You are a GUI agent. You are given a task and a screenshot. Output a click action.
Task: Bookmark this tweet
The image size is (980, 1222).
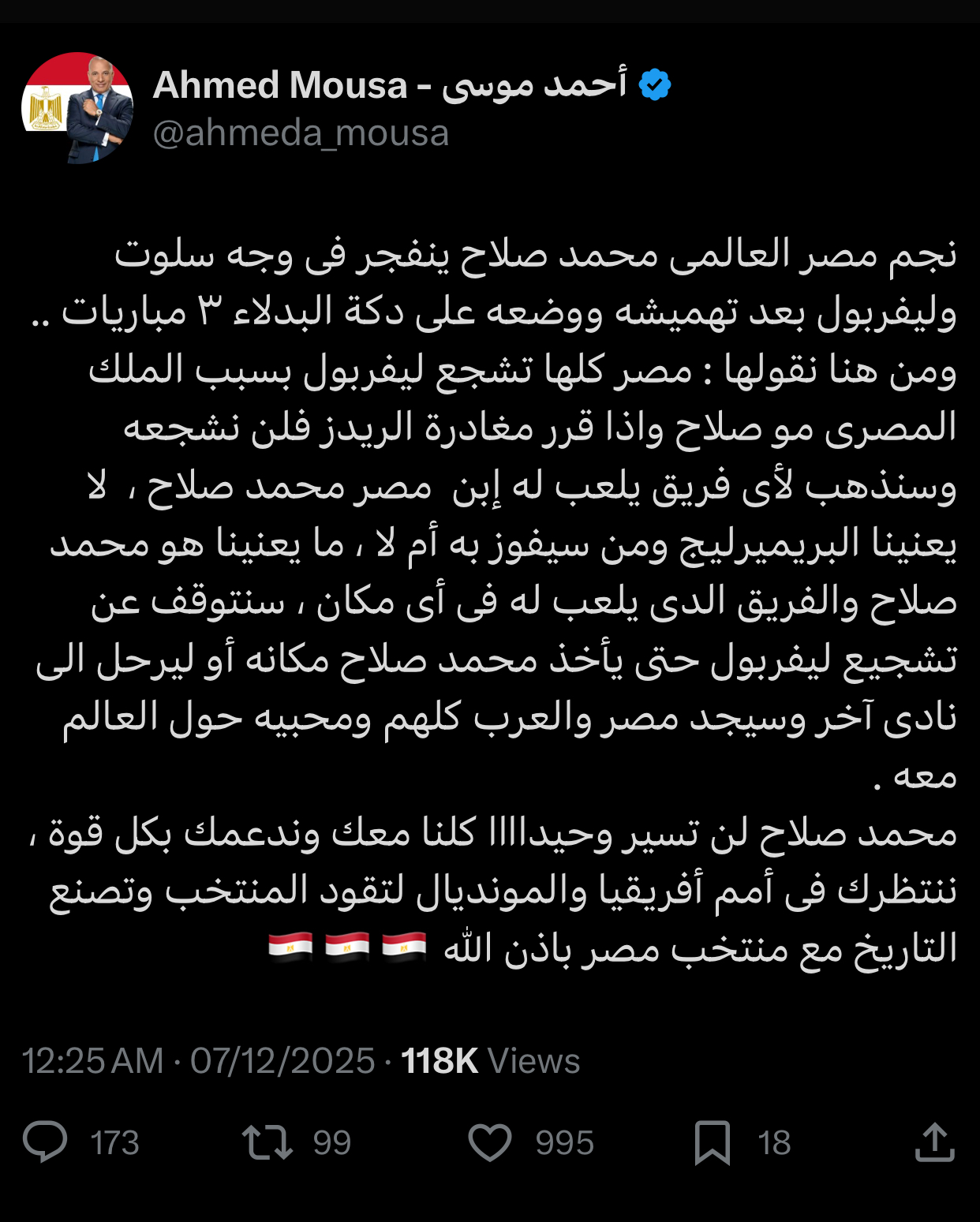tap(712, 1142)
